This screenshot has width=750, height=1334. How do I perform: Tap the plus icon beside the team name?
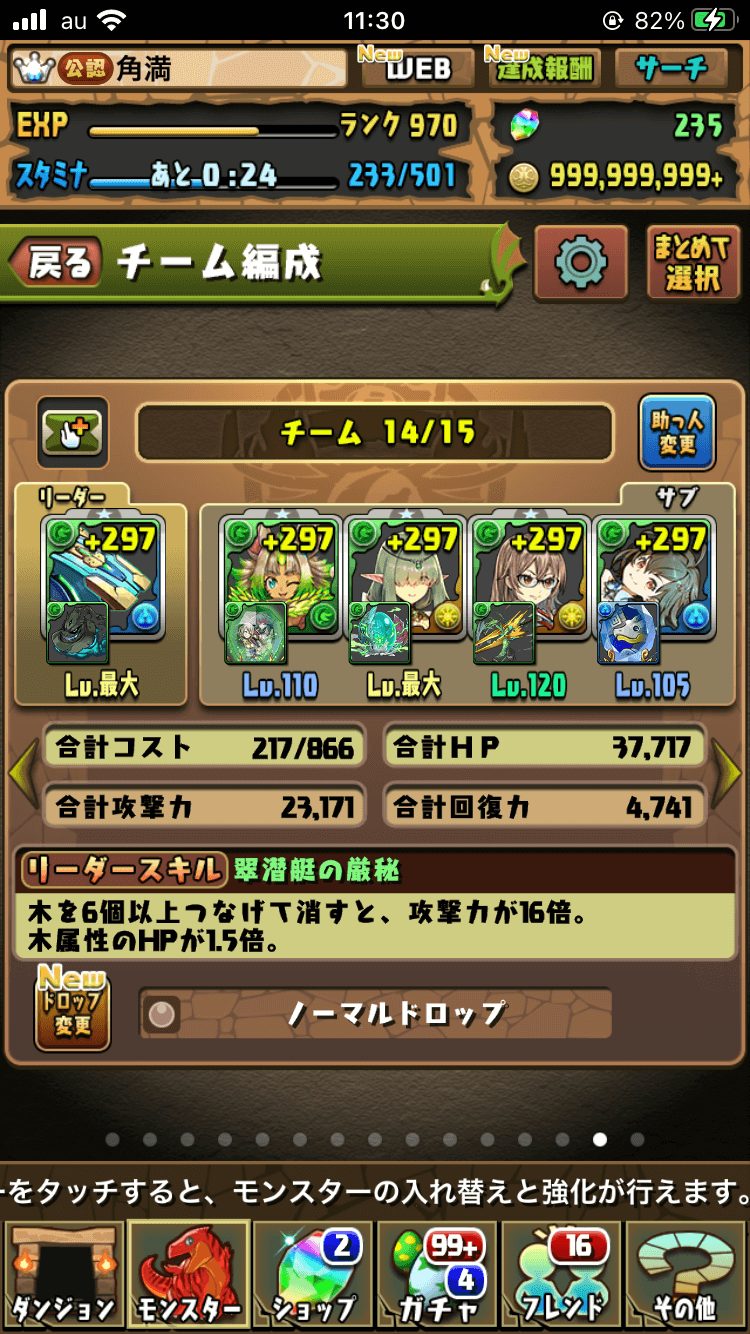[72, 433]
